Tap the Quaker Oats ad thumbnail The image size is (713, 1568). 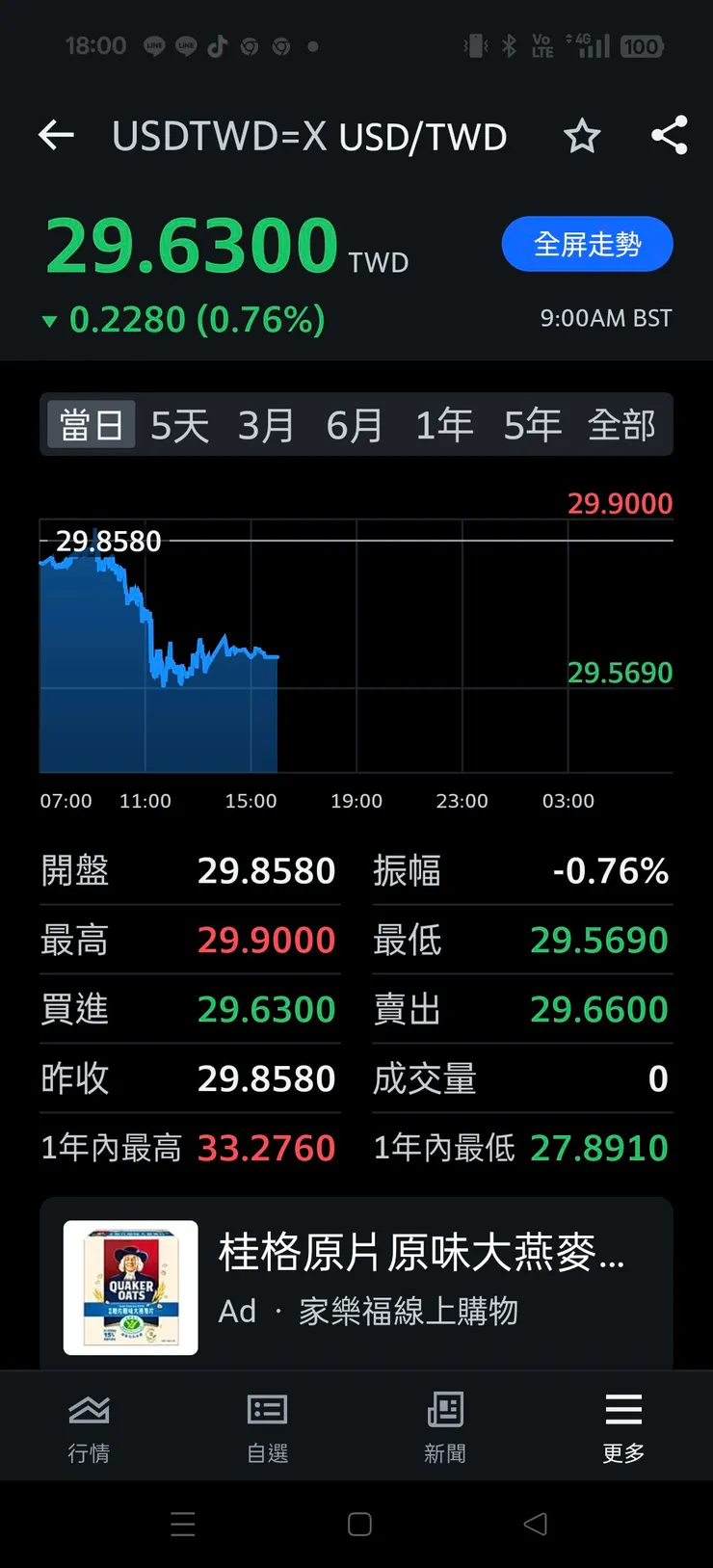(x=129, y=1288)
